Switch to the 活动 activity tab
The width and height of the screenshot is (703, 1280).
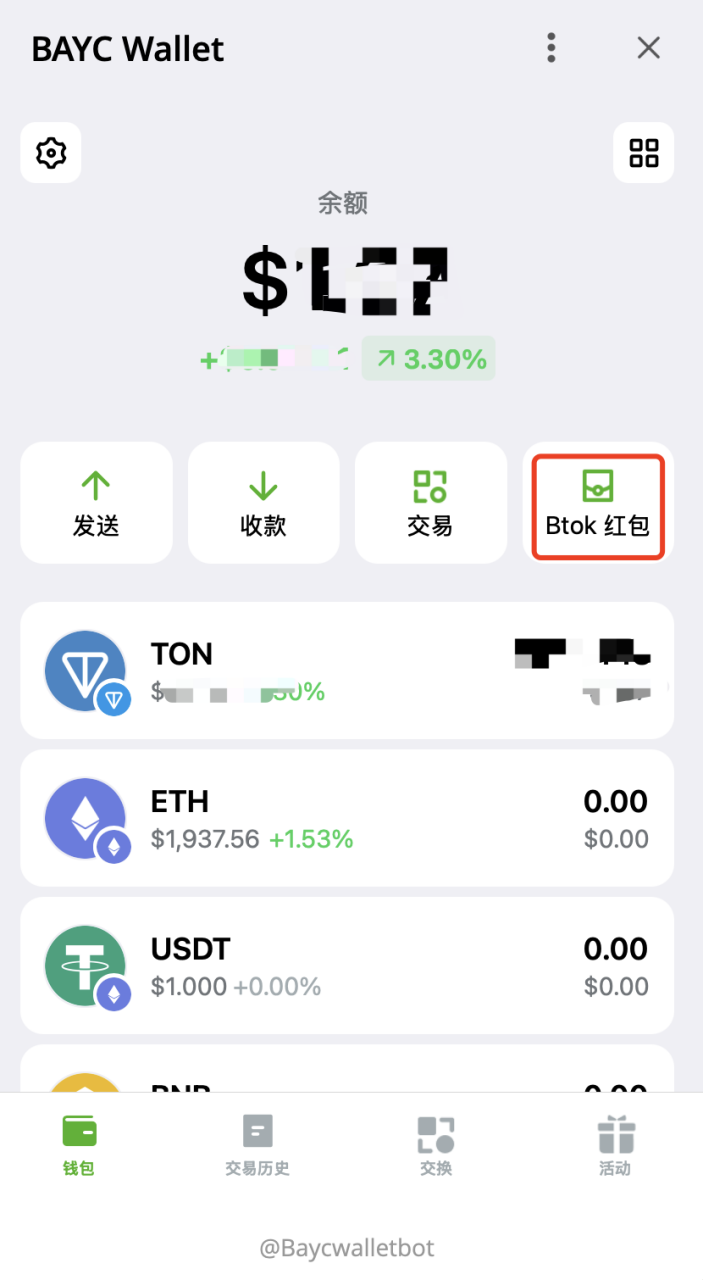click(x=615, y=1145)
